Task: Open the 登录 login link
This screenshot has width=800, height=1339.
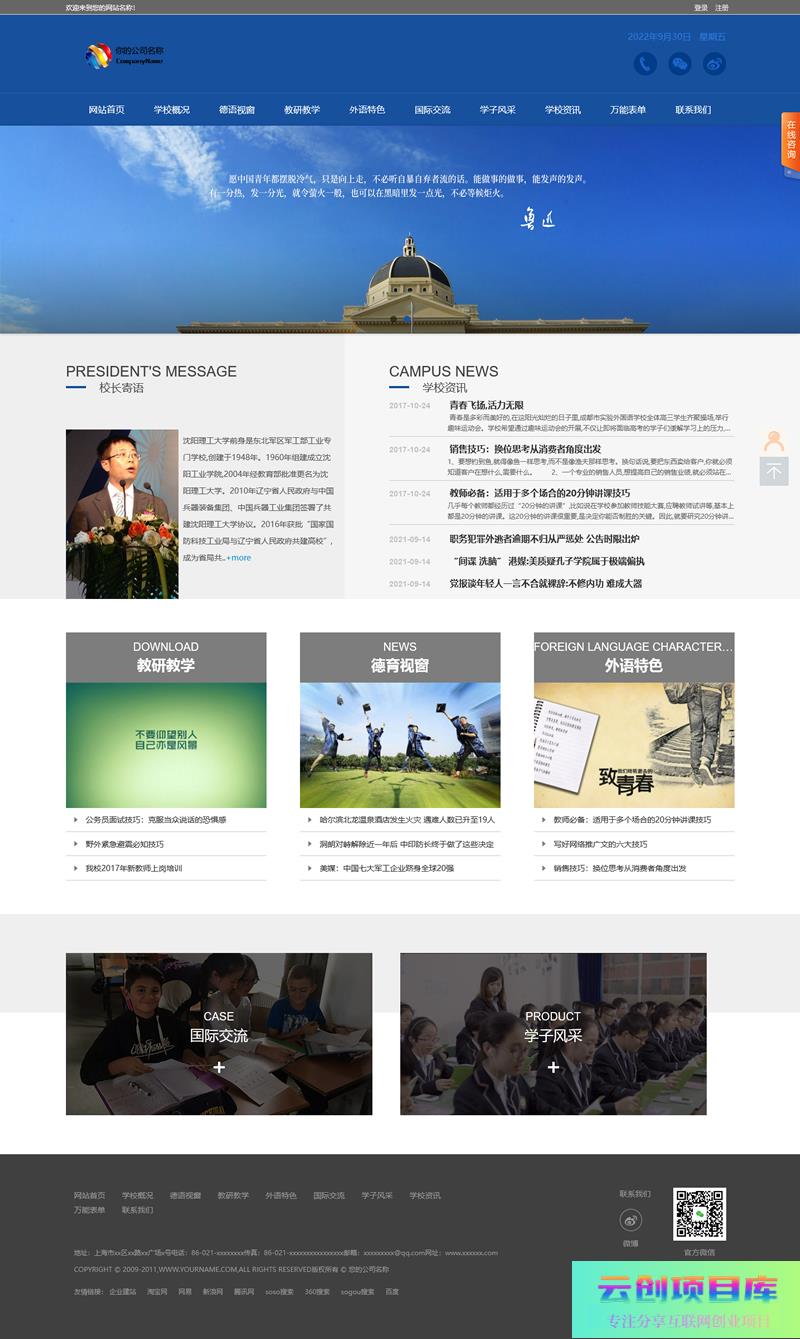Action: (700, 8)
